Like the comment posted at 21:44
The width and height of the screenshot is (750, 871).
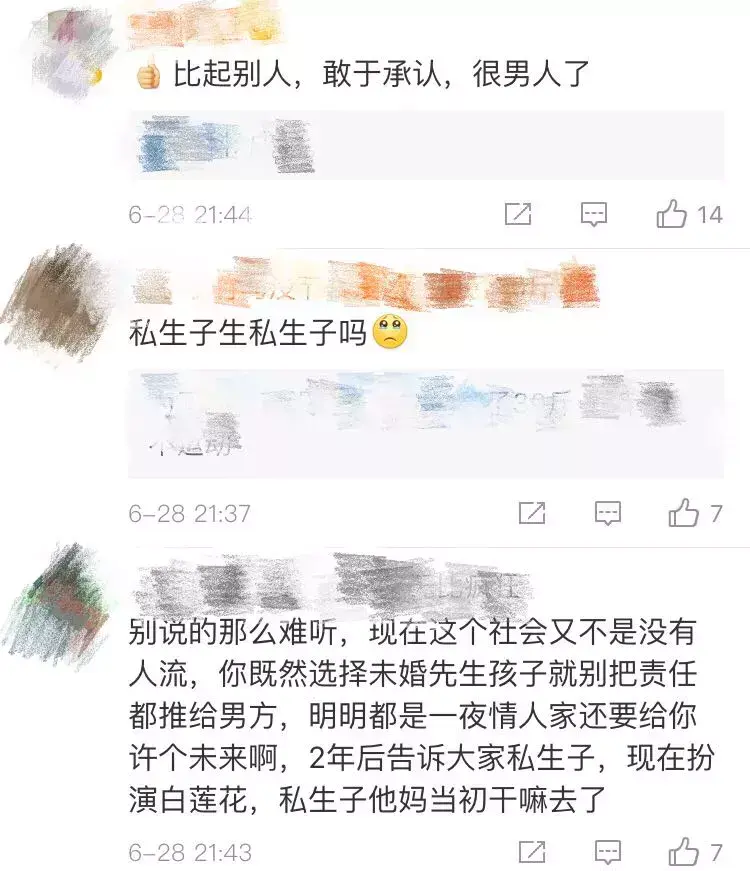(671, 213)
